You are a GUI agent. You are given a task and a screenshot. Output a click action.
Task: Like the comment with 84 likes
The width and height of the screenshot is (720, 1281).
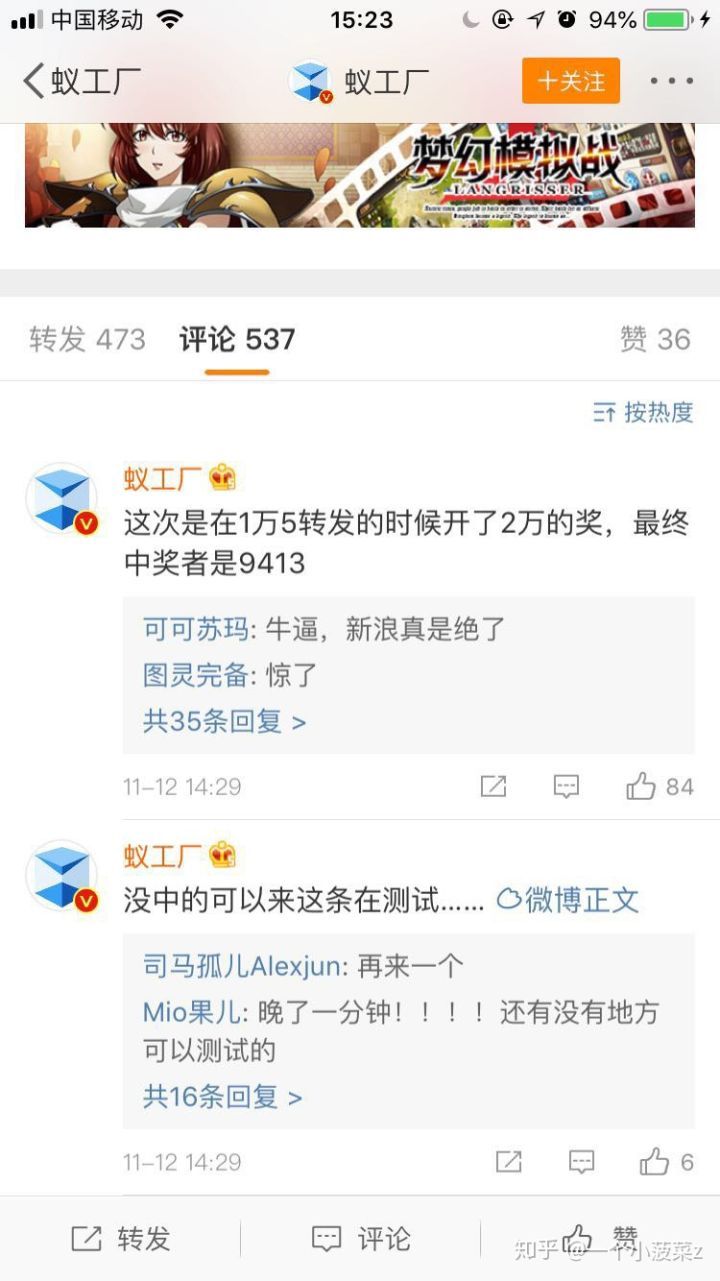tap(642, 787)
